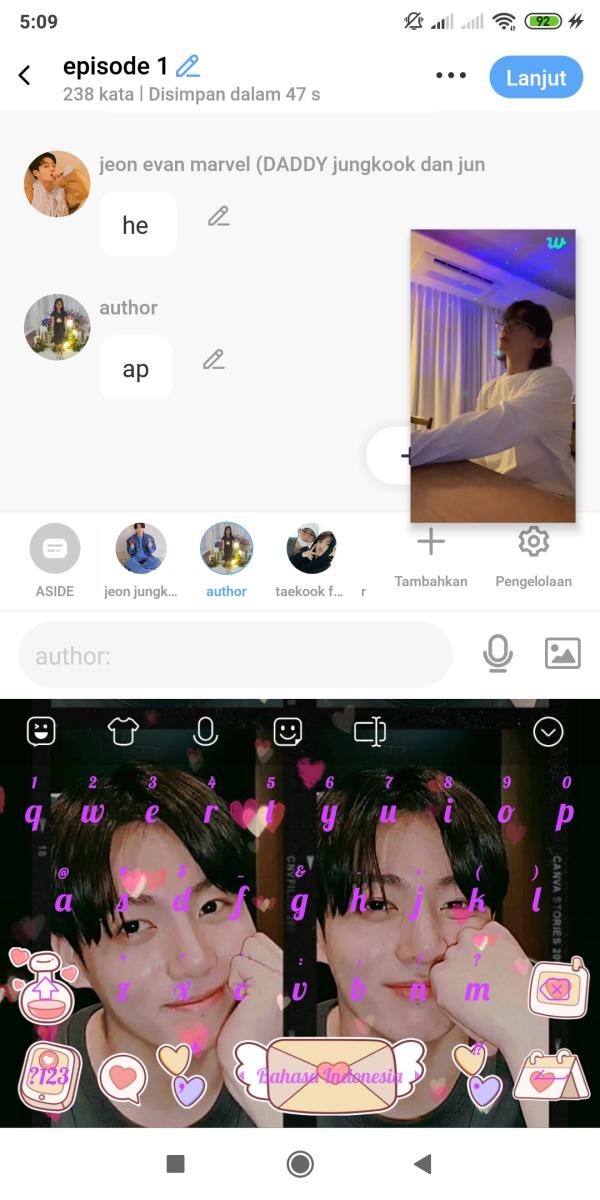The width and height of the screenshot is (600, 1200).
Task: Hide the keyboard with the down arrow
Action: click(x=548, y=733)
